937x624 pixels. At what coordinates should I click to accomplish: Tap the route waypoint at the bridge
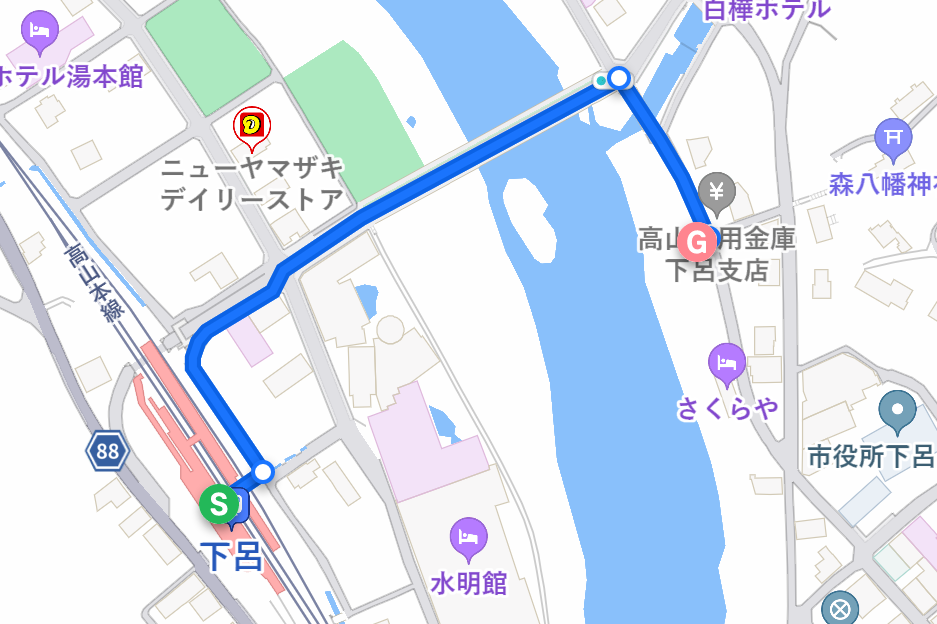click(619, 77)
